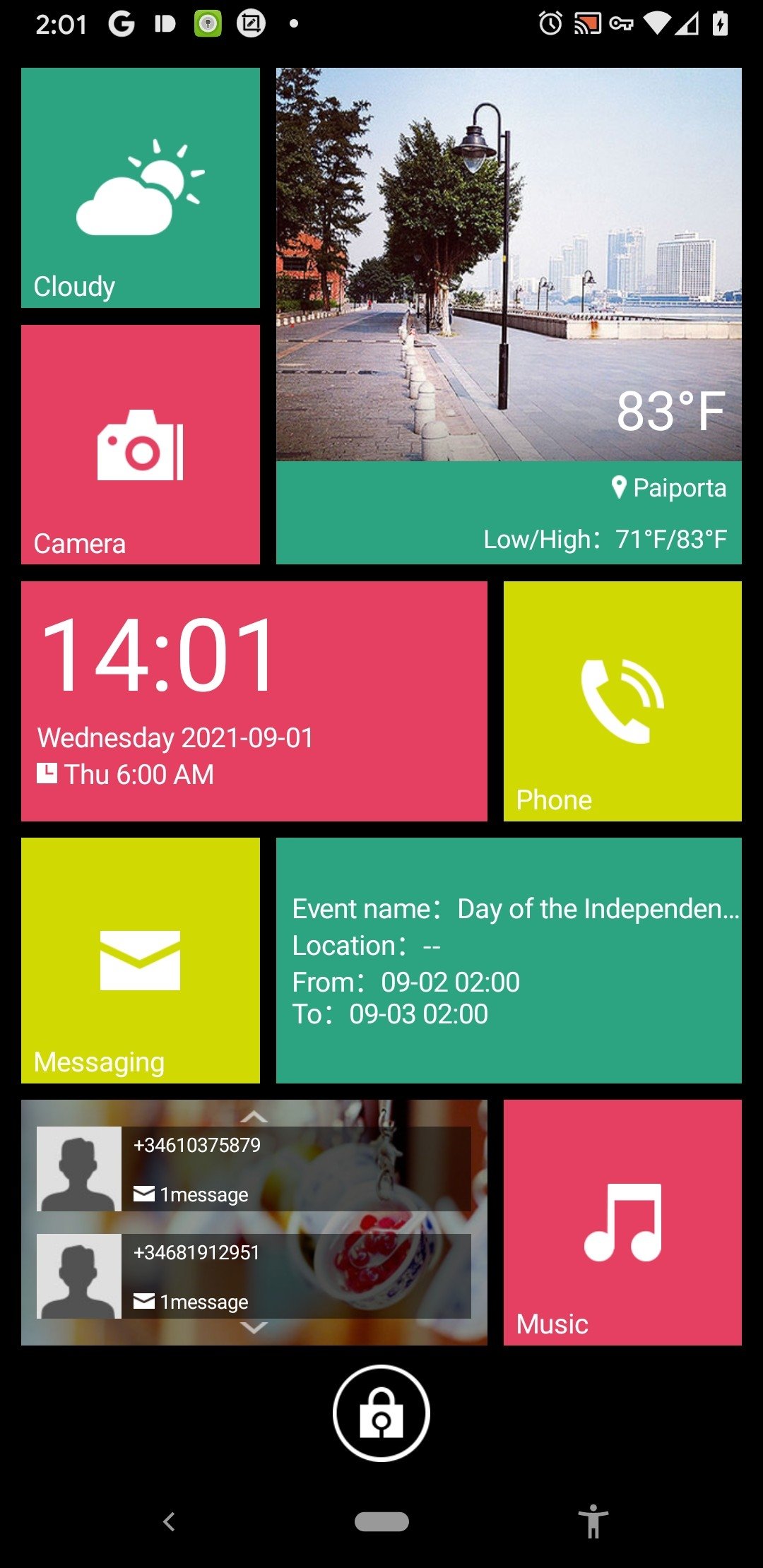Open the Day of the Independence event tile
This screenshot has height=1568, width=763.
(509, 960)
